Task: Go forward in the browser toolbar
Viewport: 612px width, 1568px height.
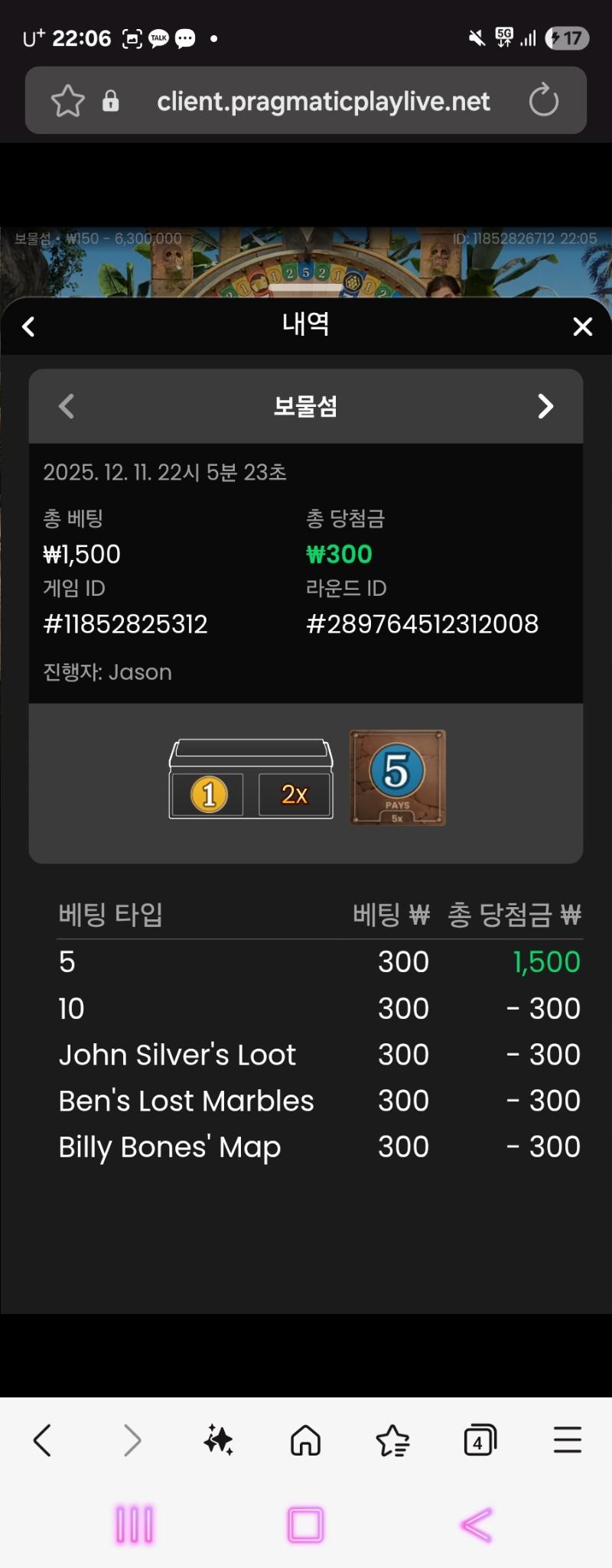Action: [132, 1441]
